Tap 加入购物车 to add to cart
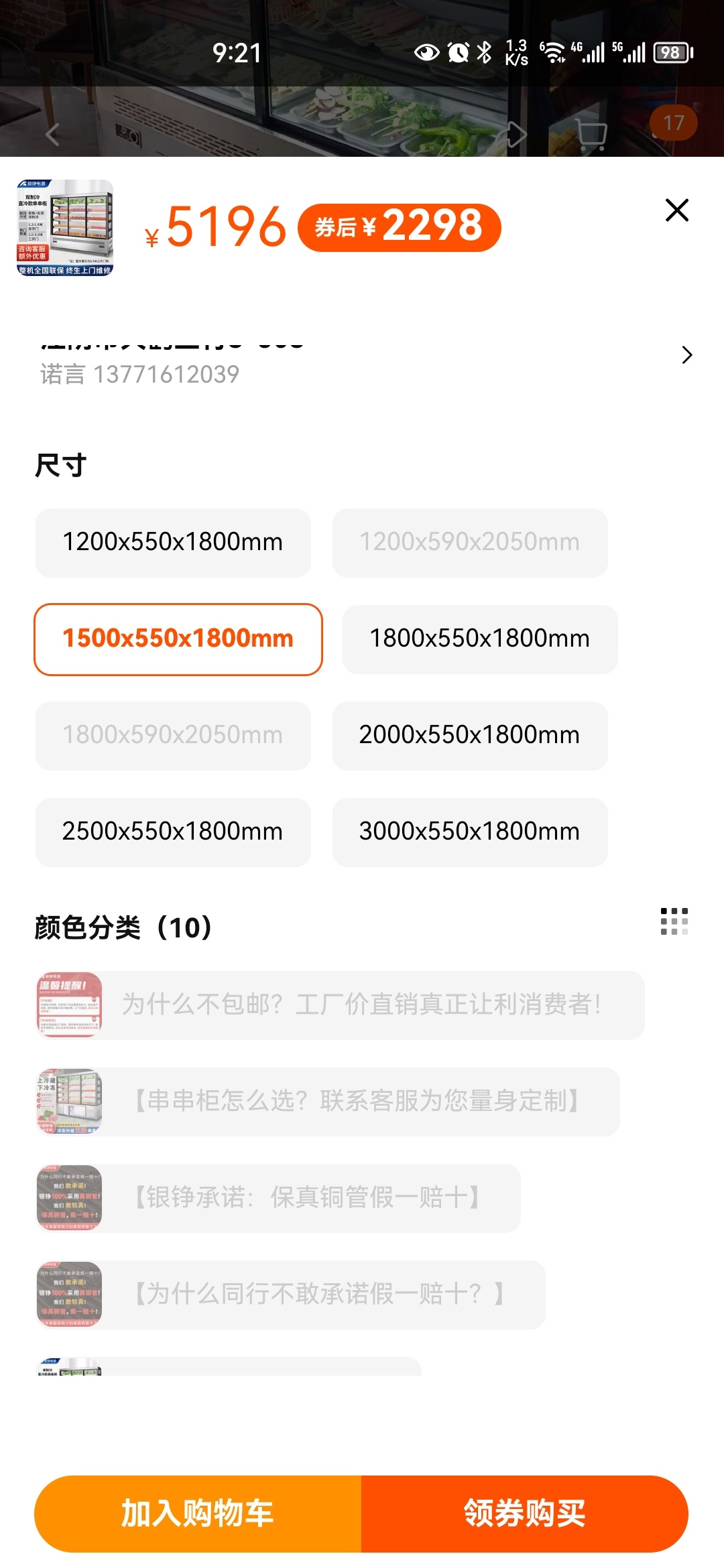 tap(198, 1514)
